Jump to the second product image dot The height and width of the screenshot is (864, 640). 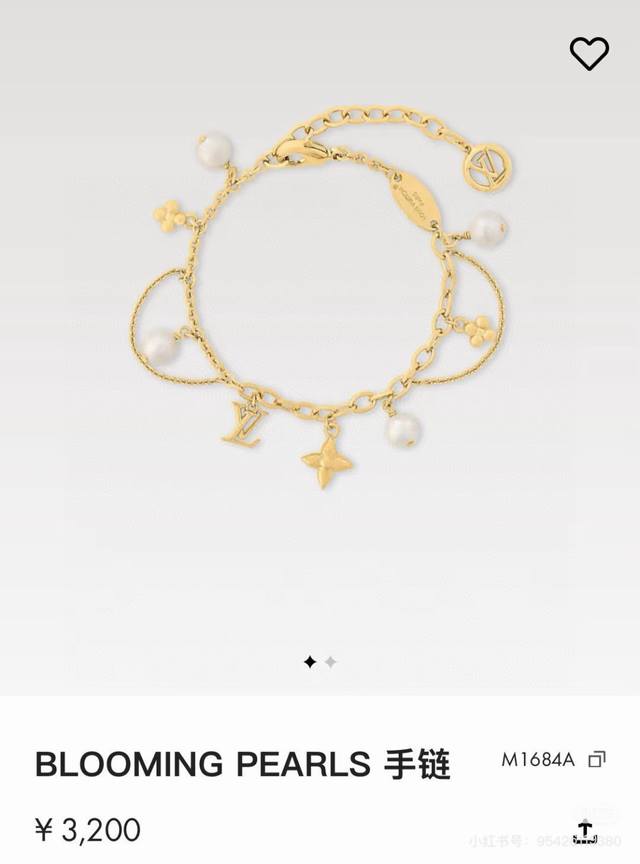331,662
